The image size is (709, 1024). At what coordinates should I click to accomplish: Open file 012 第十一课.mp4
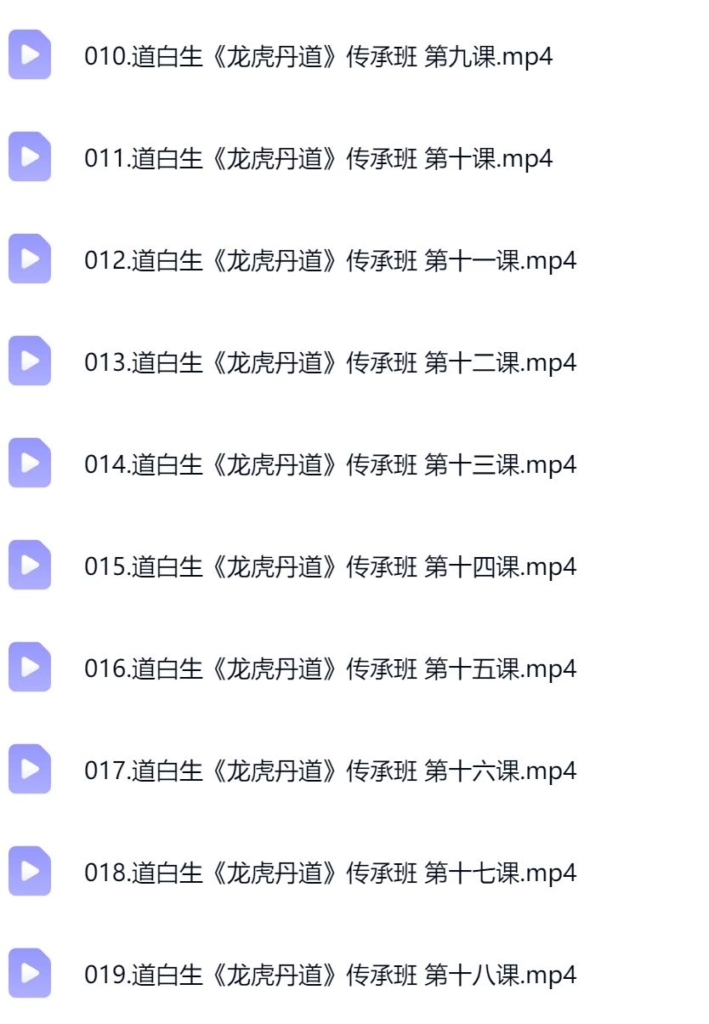click(x=330, y=260)
